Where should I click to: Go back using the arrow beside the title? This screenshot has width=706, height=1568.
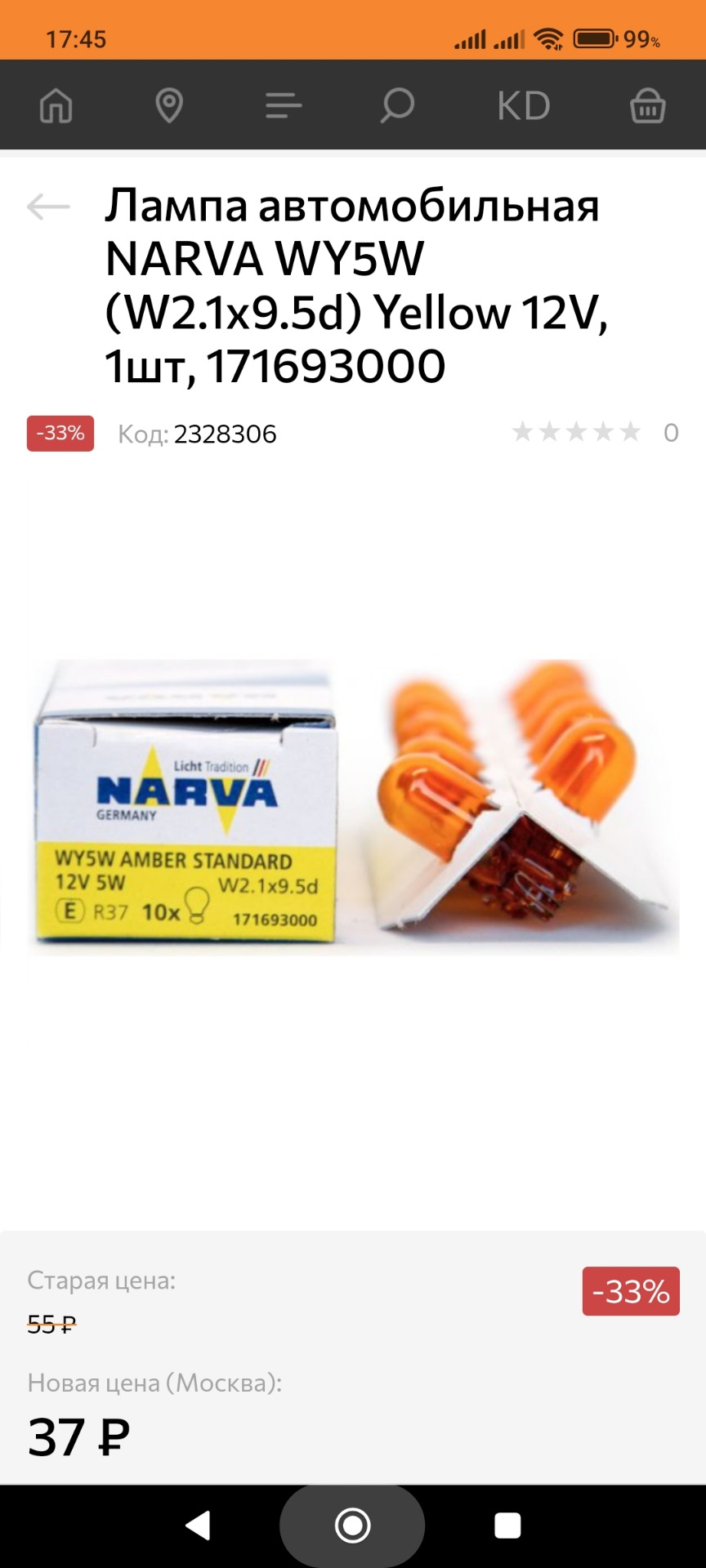pos(48,207)
